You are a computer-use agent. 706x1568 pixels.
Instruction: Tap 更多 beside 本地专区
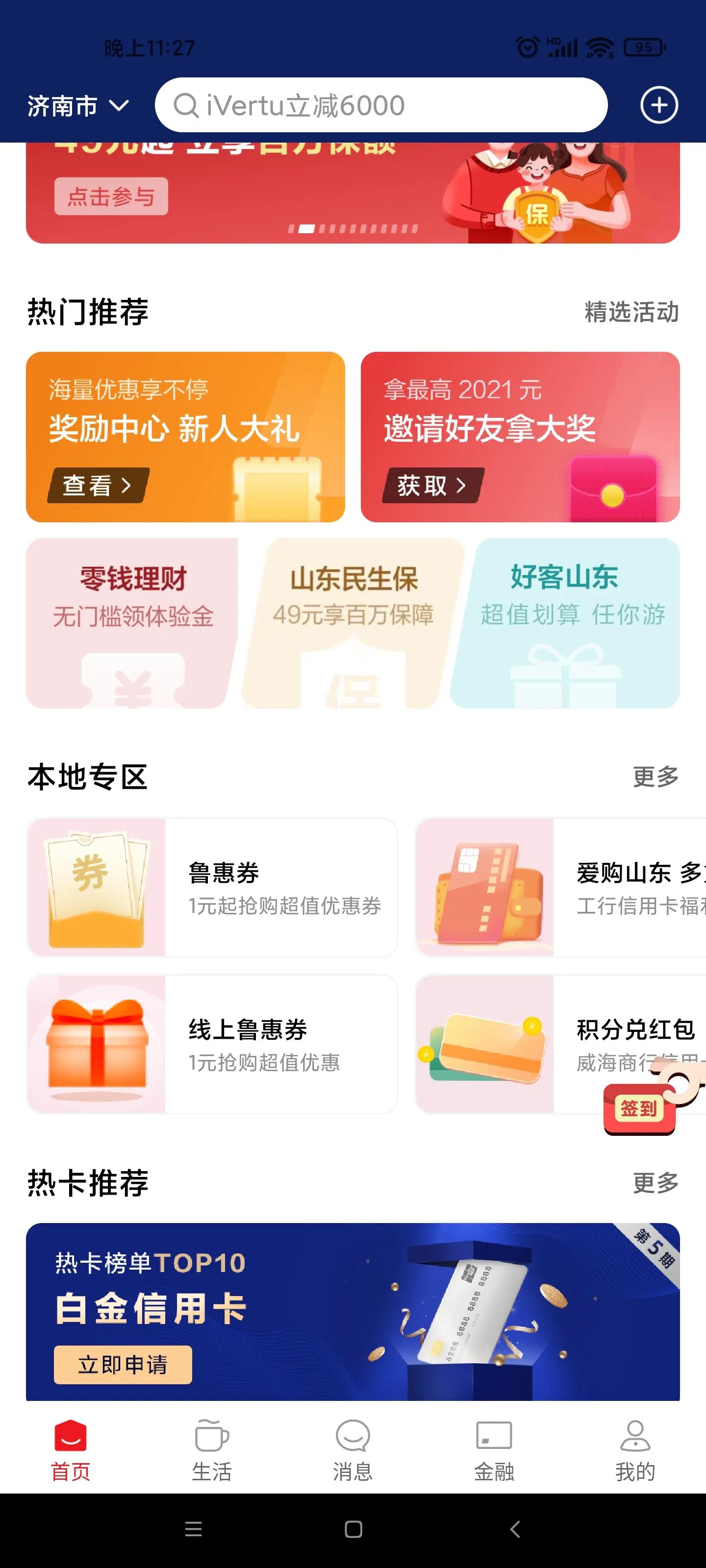pos(655,776)
